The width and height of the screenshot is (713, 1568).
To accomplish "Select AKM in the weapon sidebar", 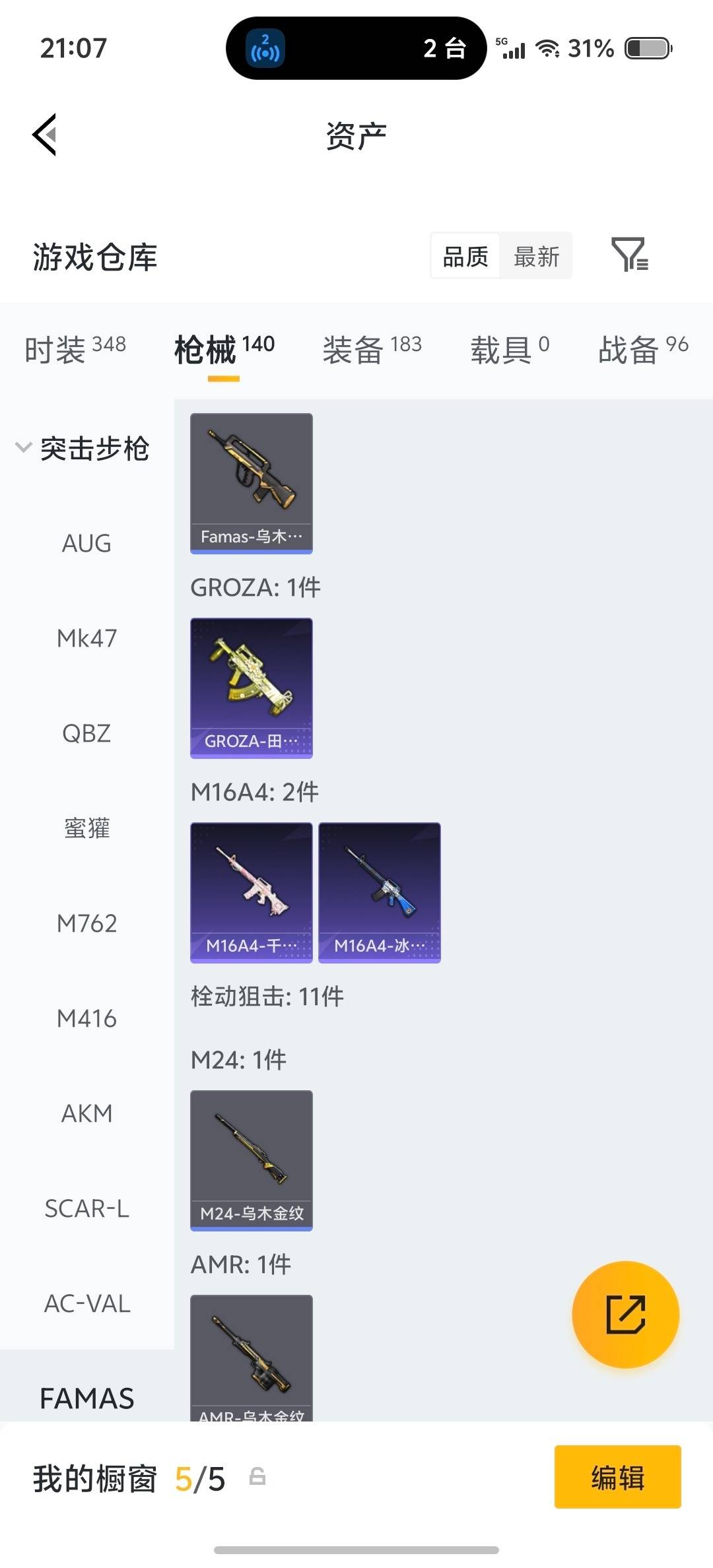I will click(x=86, y=1113).
